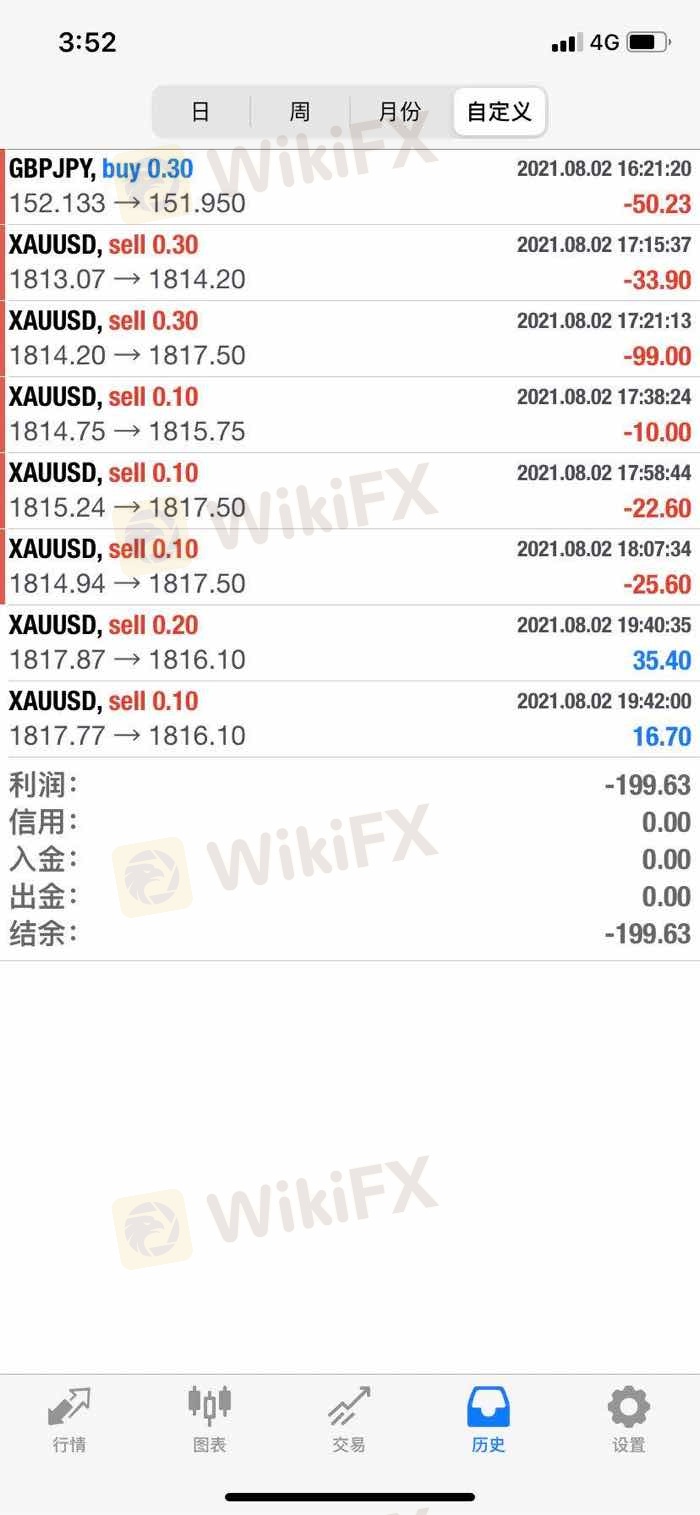
Task: Open the XAUUSD trade closed at 17:58:44
Action: click(x=350, y=491)
